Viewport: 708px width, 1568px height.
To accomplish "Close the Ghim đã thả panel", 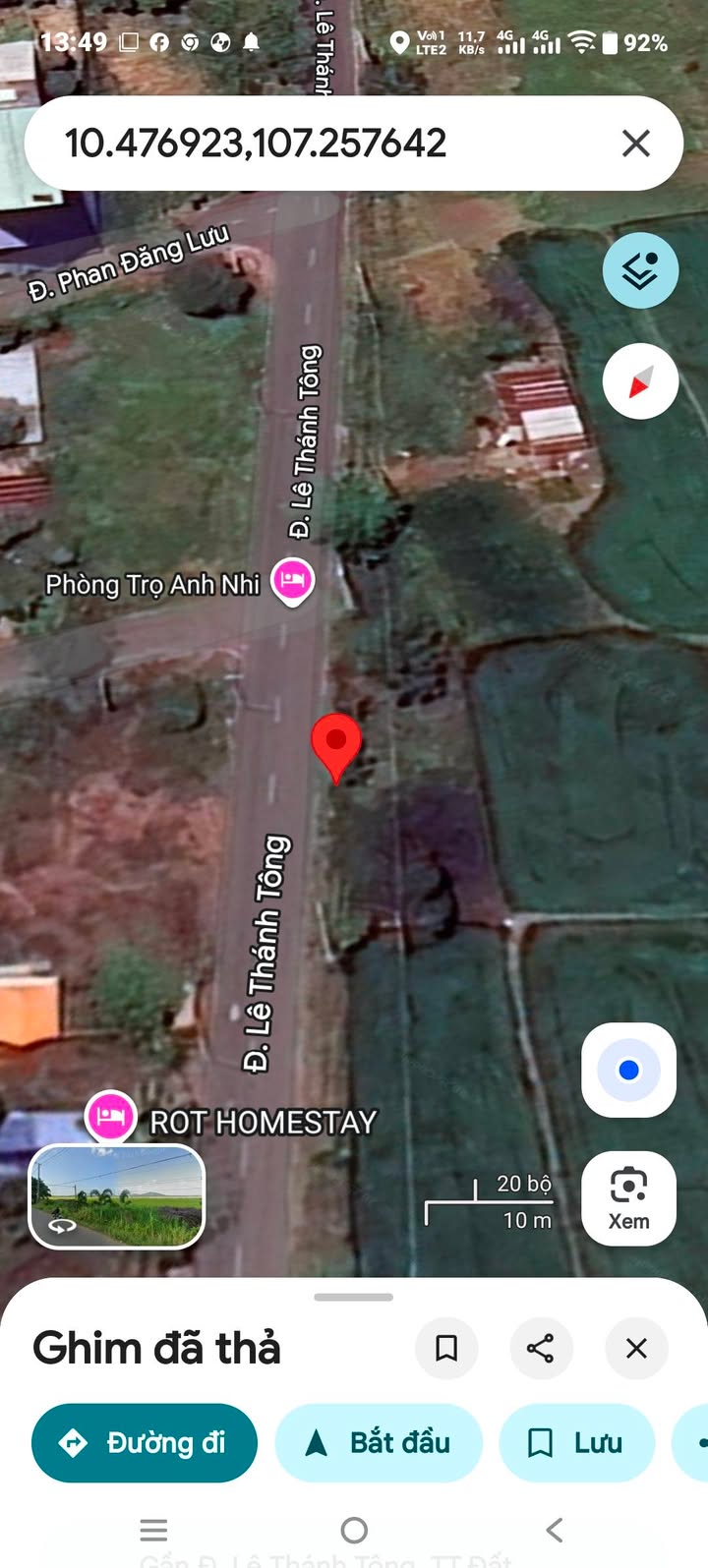I will (636, 1348).
